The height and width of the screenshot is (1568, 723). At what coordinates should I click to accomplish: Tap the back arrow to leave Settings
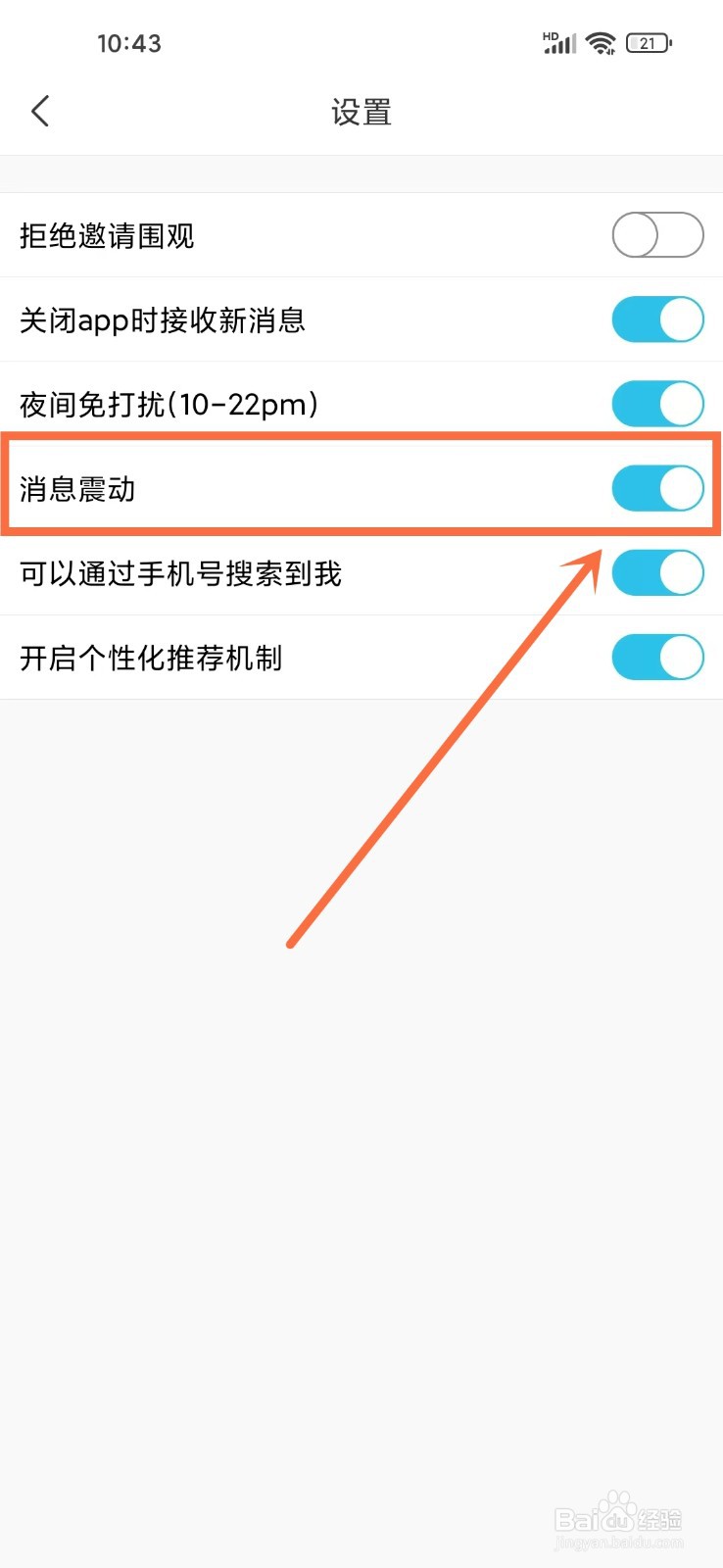pos(39,111)
